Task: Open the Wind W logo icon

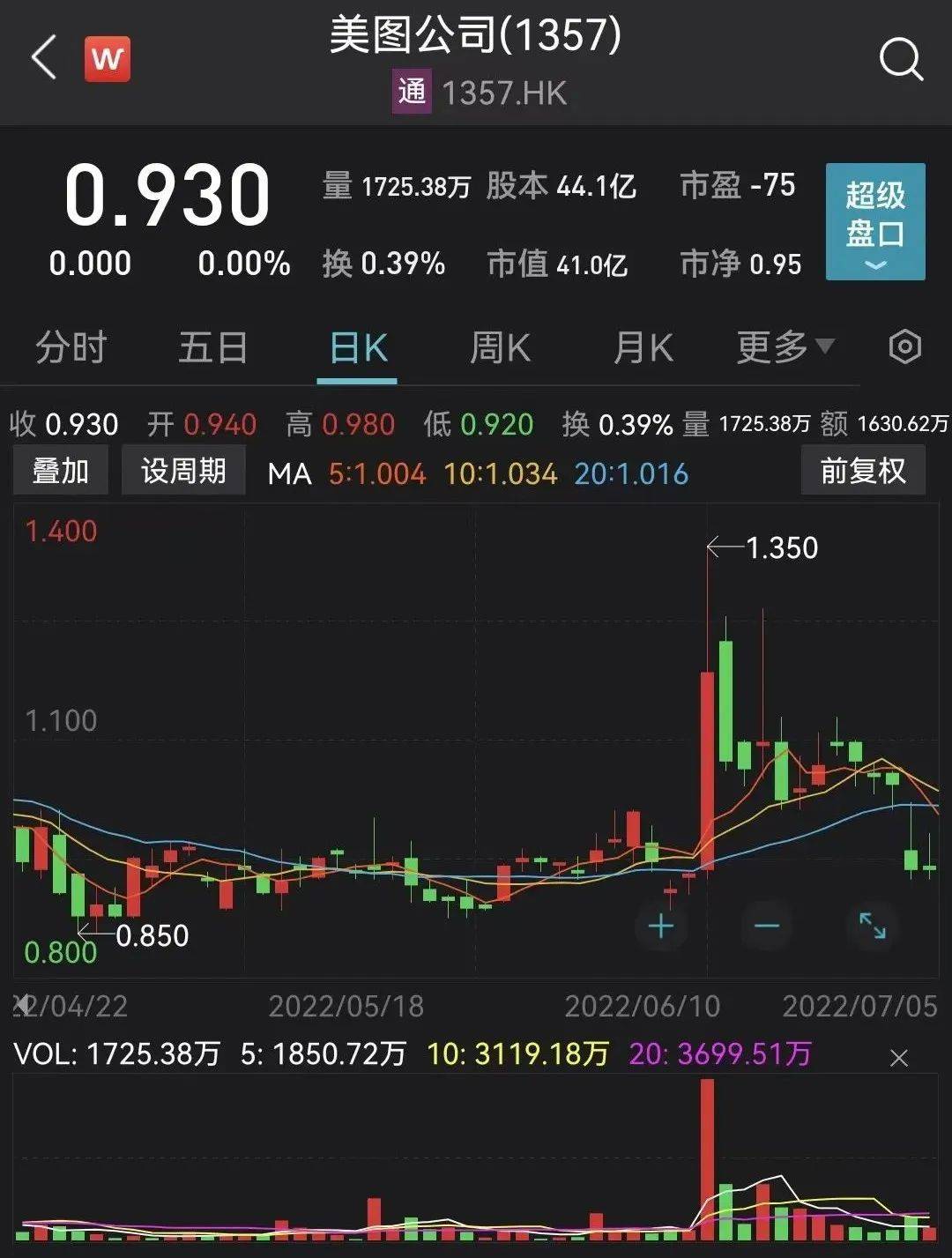Action: coord(108,59)
